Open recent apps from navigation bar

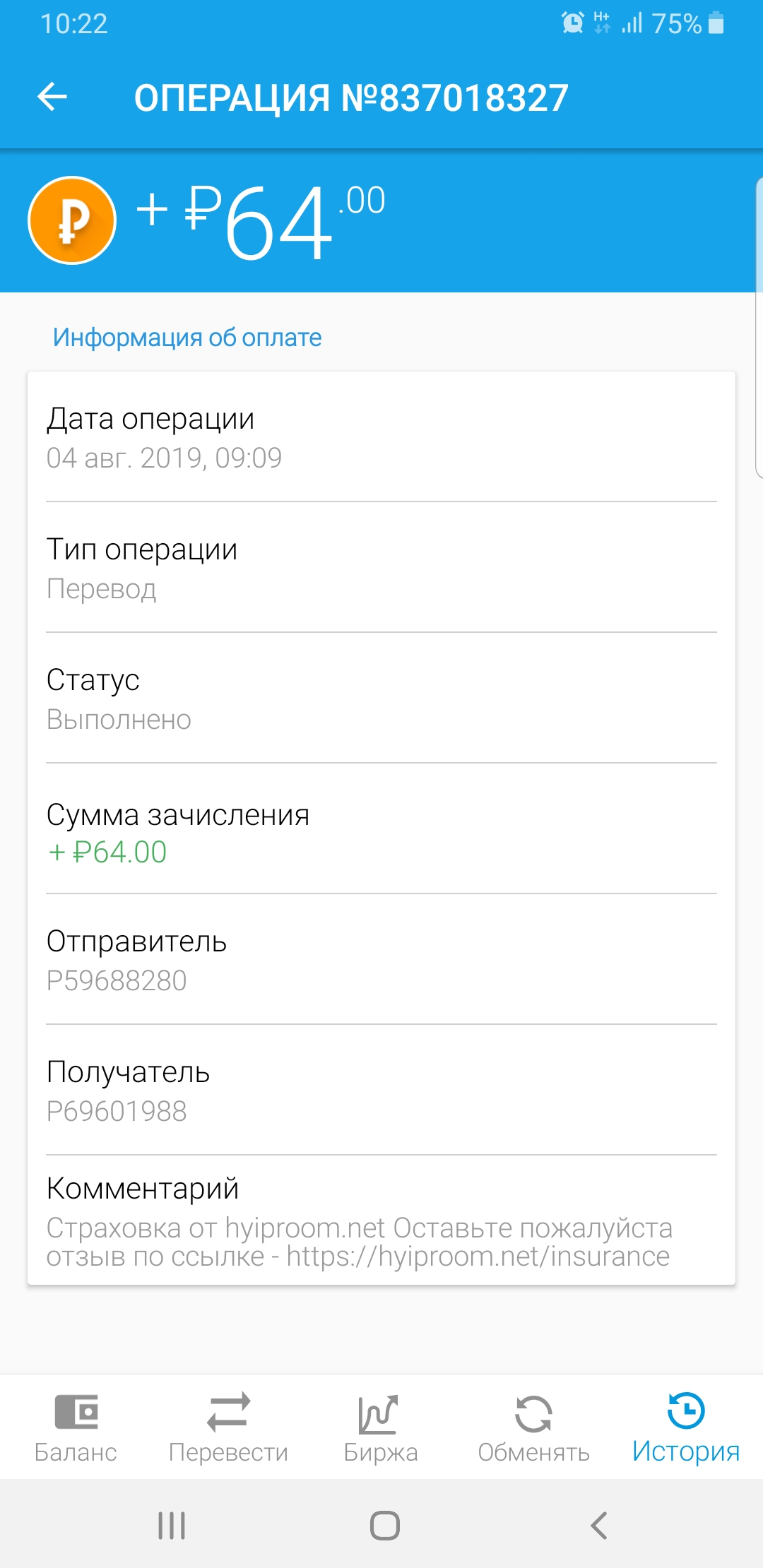tap(172, 1525)
